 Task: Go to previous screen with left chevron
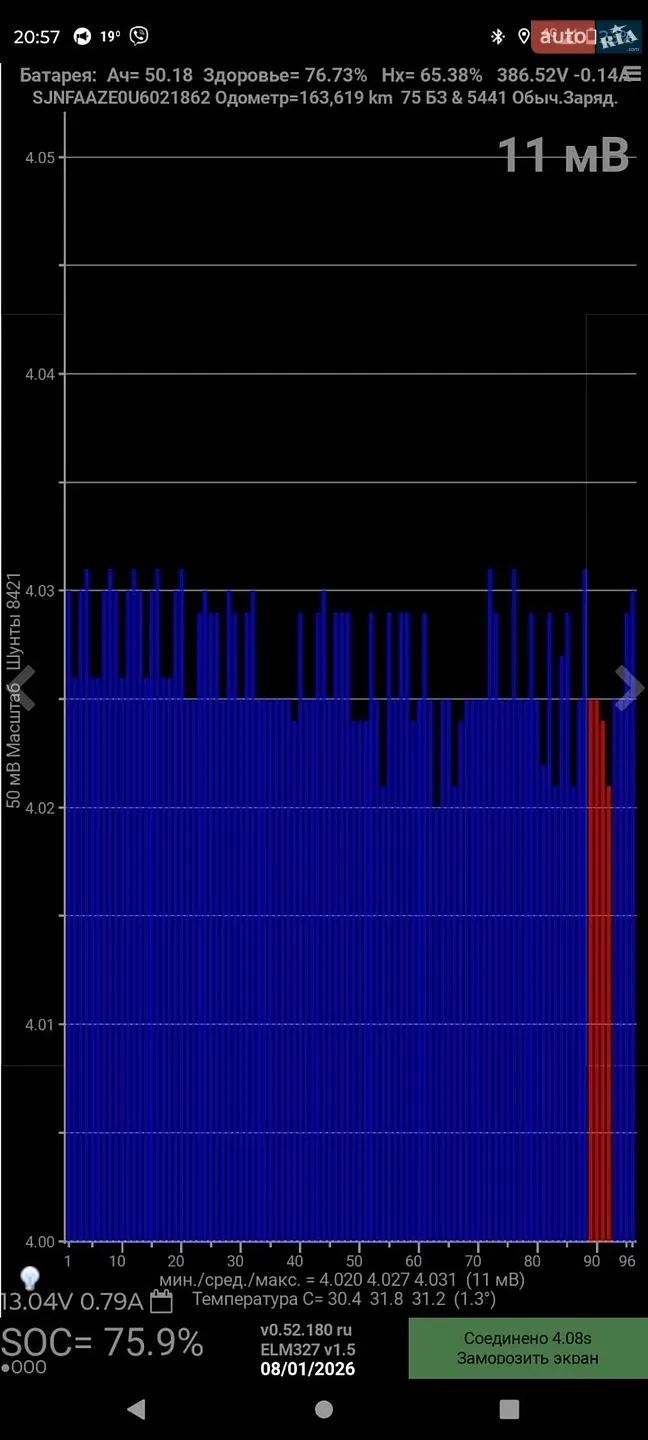pos(22,687)
